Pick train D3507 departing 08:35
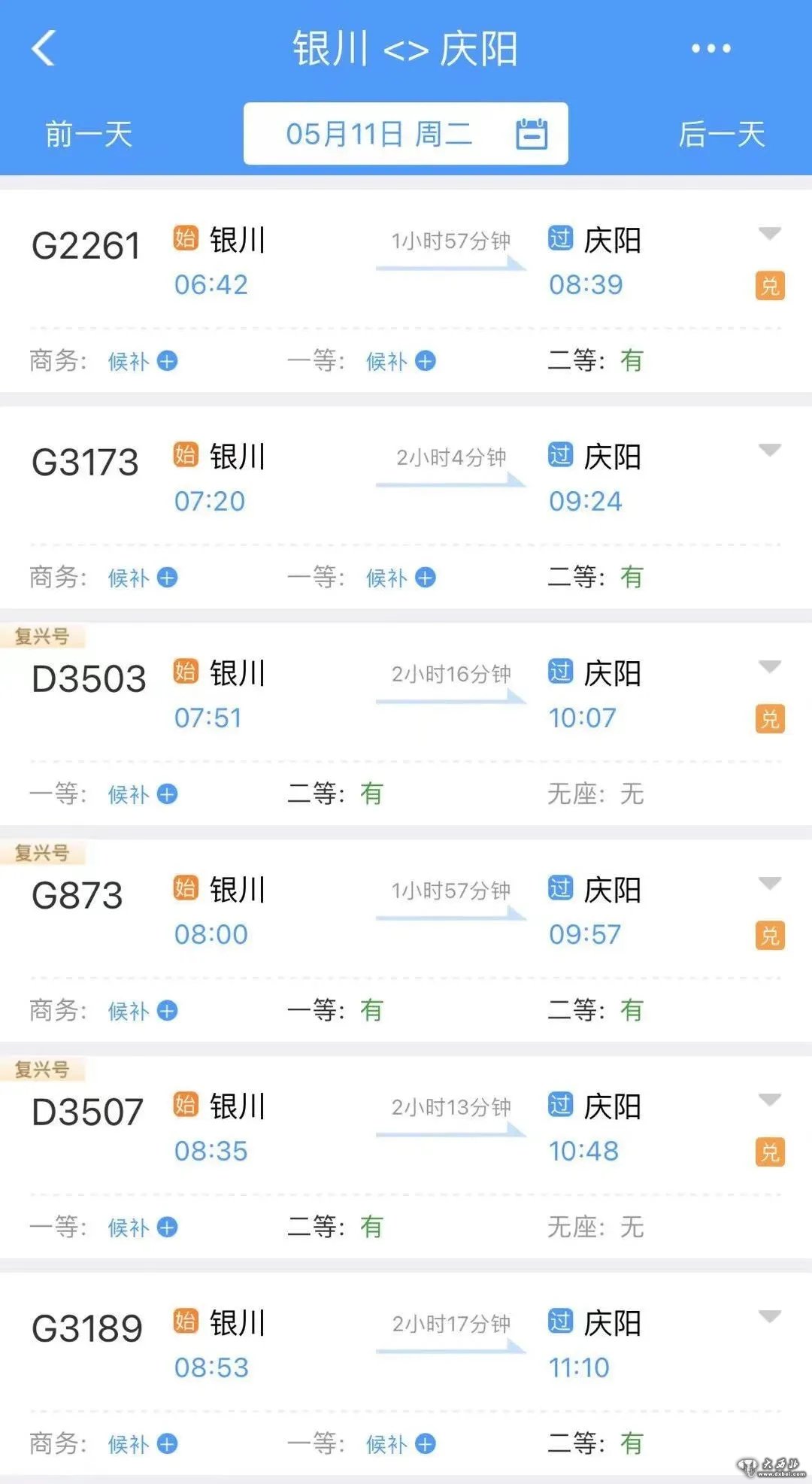This screenshot has height=1484, width=812. [x=87, y=1112]
